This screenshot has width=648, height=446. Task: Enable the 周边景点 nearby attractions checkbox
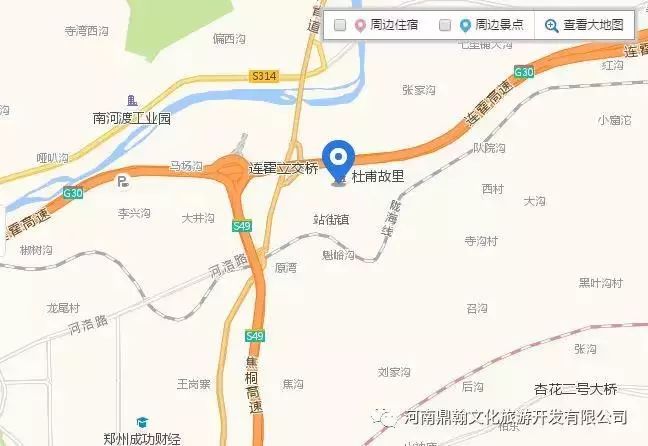(x=445, y=25)
